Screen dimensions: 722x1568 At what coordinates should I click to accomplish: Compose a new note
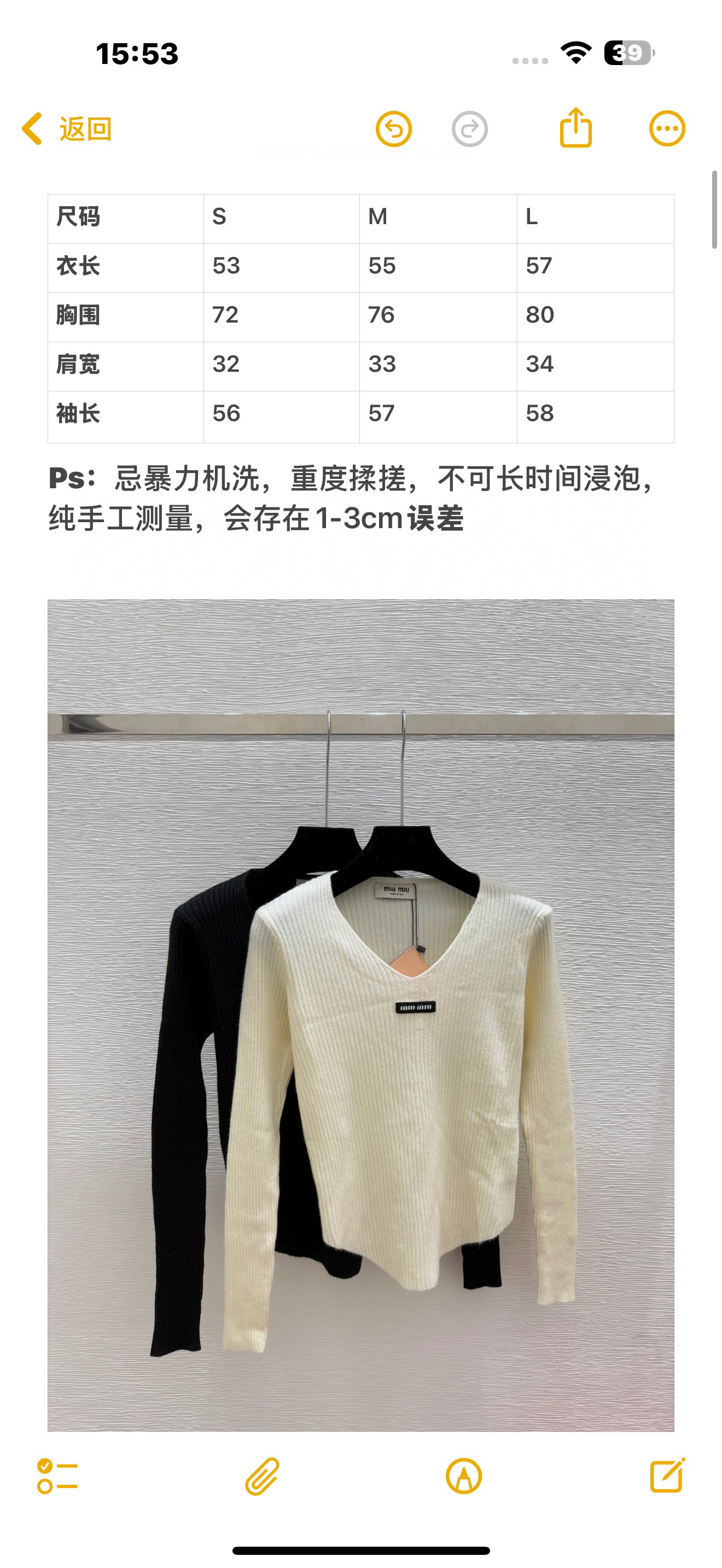667,1476
